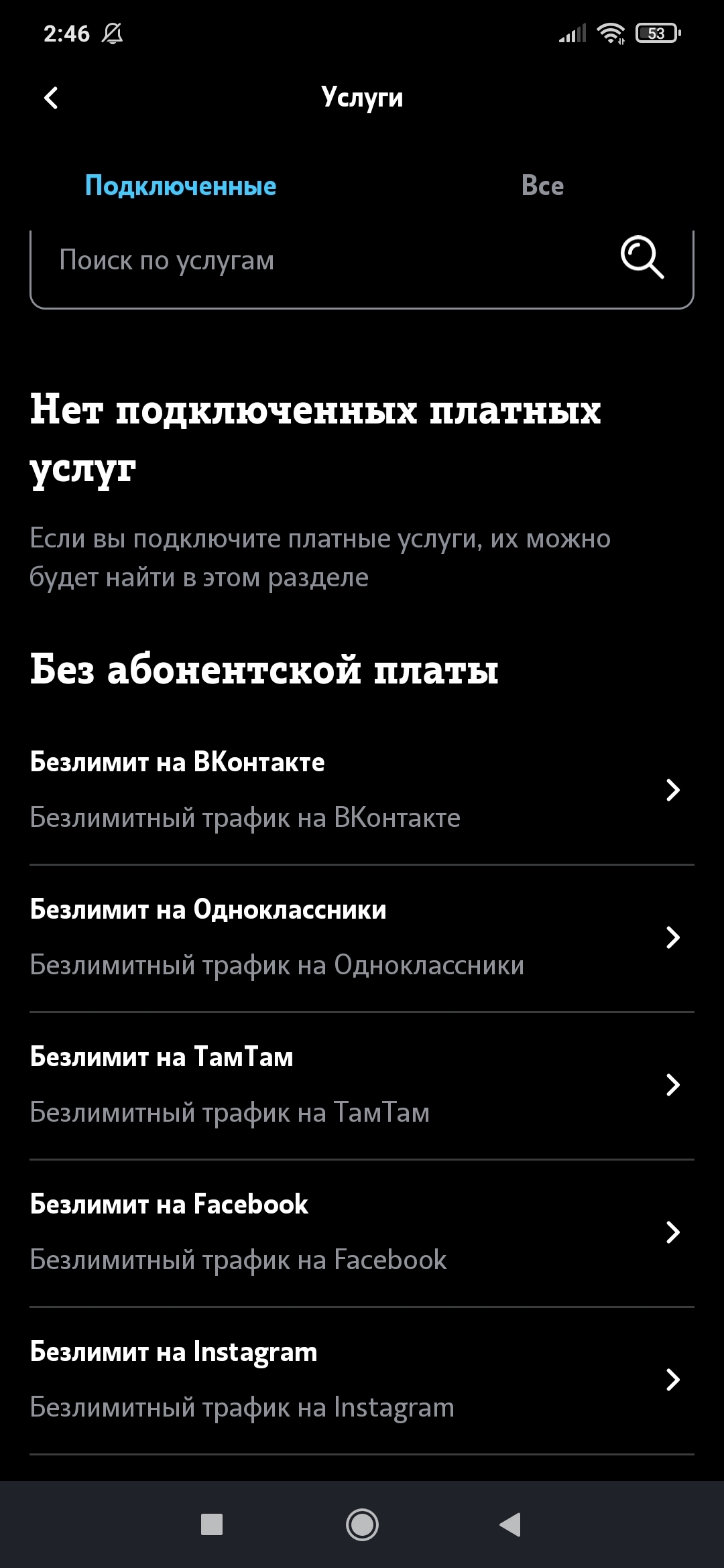View details of Безлимит на ТамТам
The image size is (724, 1568).
[x=362, y=1086]
